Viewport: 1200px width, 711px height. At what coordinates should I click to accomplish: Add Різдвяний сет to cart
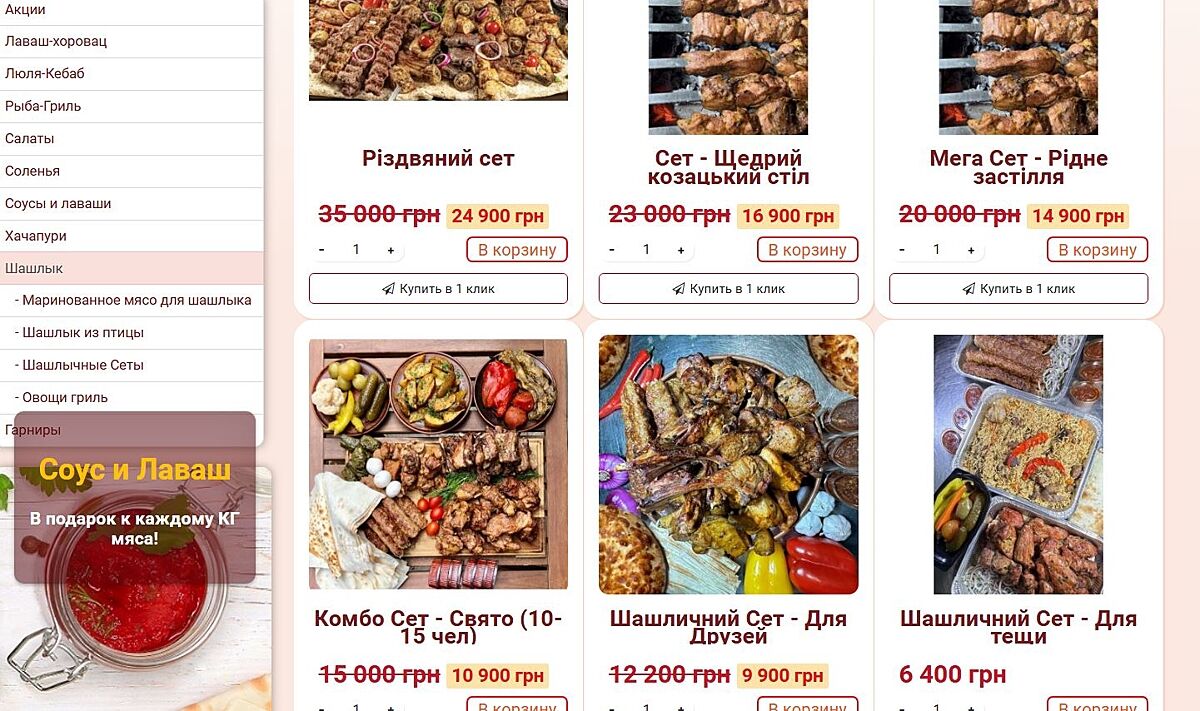pos(516,250)
